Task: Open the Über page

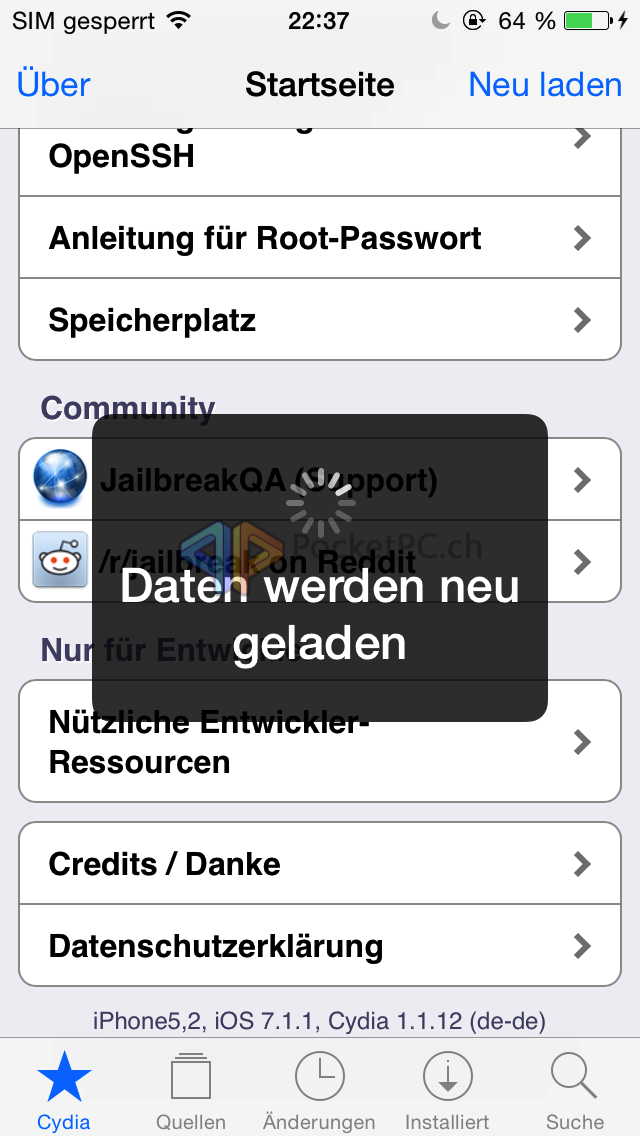Action: point(53,85)
